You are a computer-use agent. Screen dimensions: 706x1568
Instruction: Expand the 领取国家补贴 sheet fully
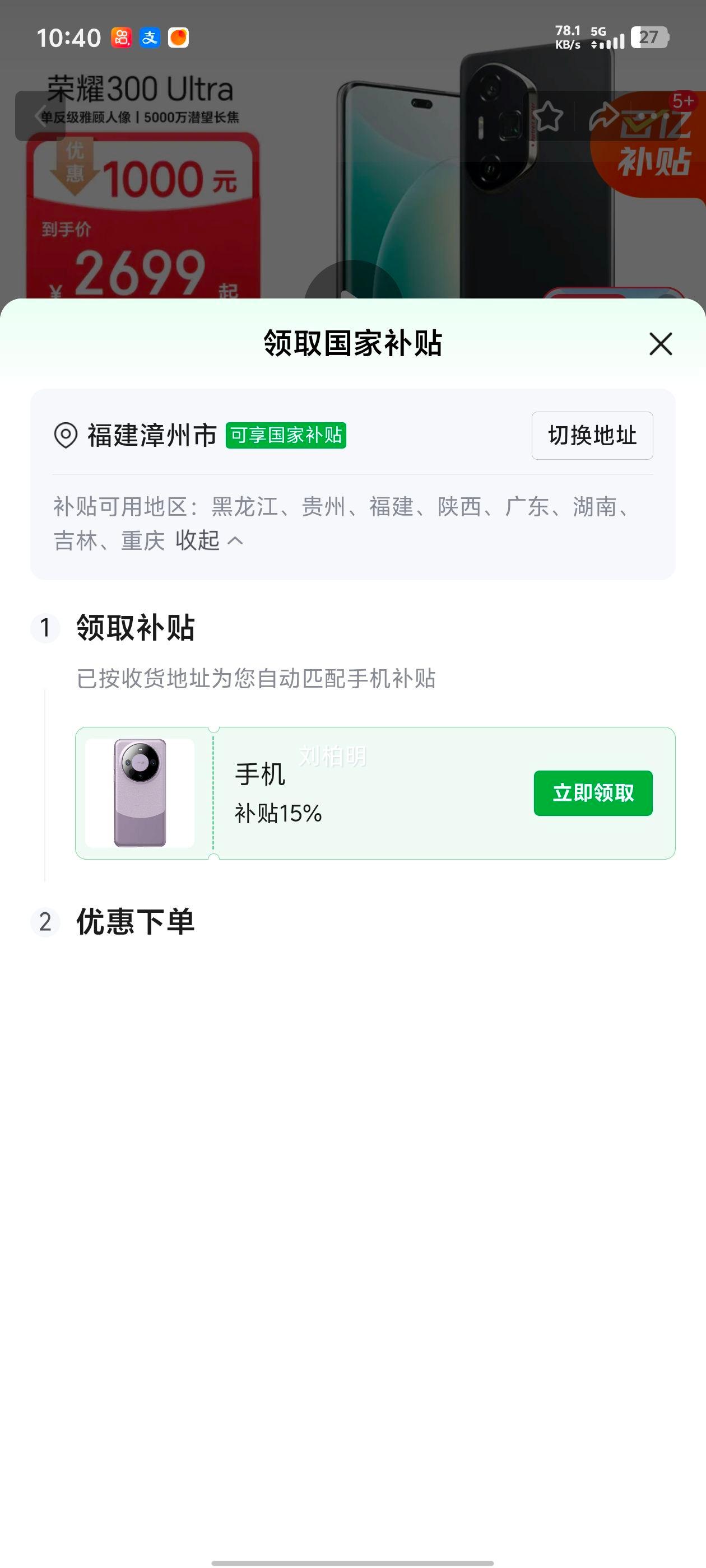pos(352,343)
